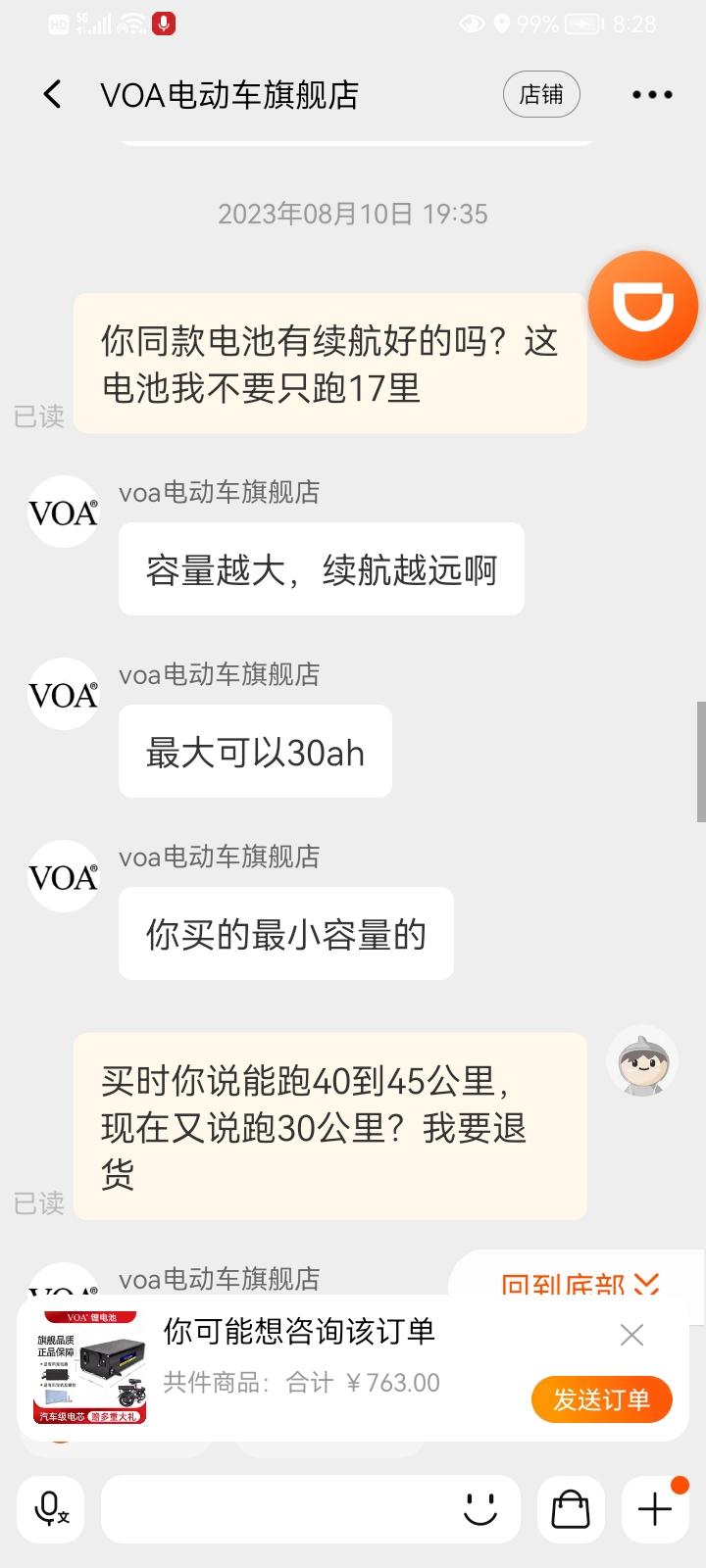Tap the orange floating assistant button

(x=643, y=306)
